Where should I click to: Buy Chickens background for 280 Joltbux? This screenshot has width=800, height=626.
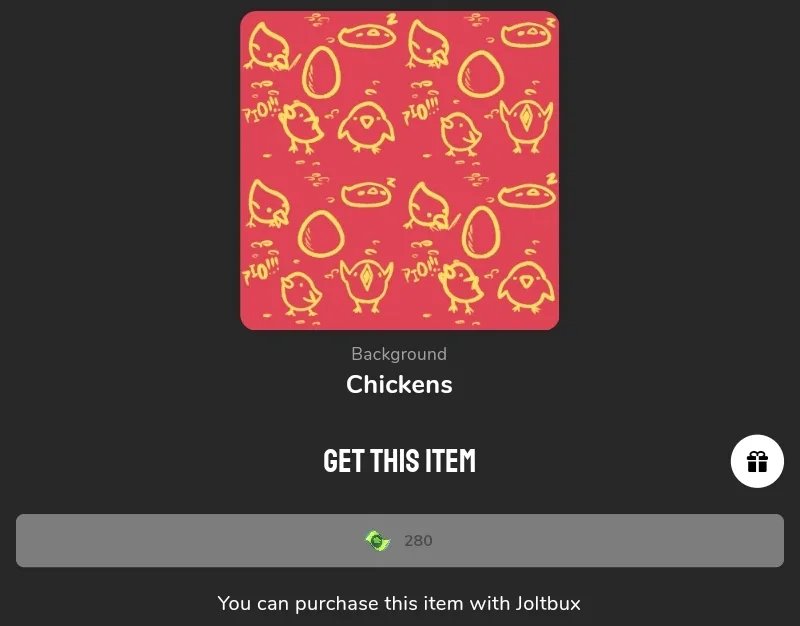[x=400, y=541]
